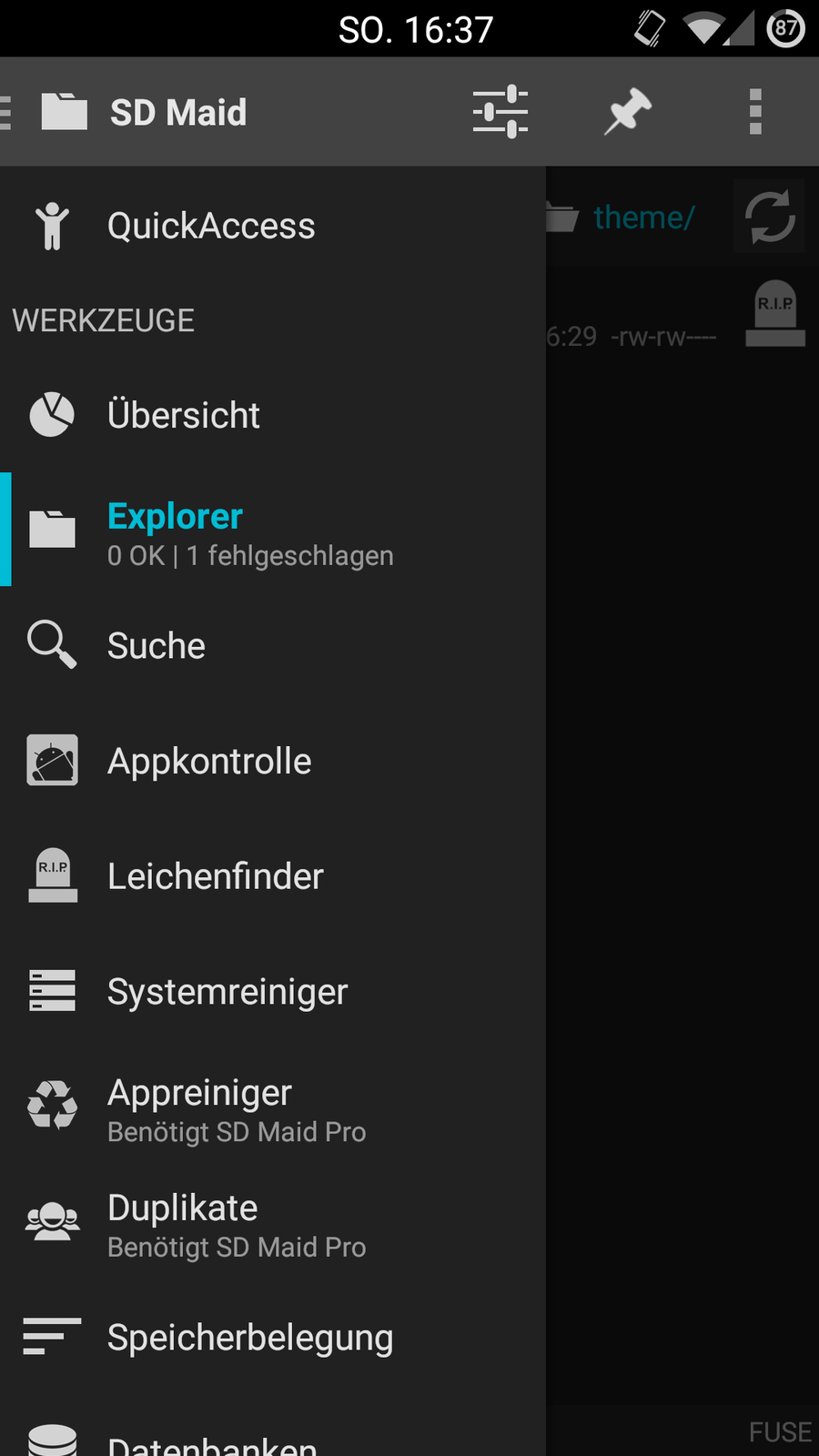Open the Suche tool
This screenshot has width=819, height=1456.
click(157, 646)
